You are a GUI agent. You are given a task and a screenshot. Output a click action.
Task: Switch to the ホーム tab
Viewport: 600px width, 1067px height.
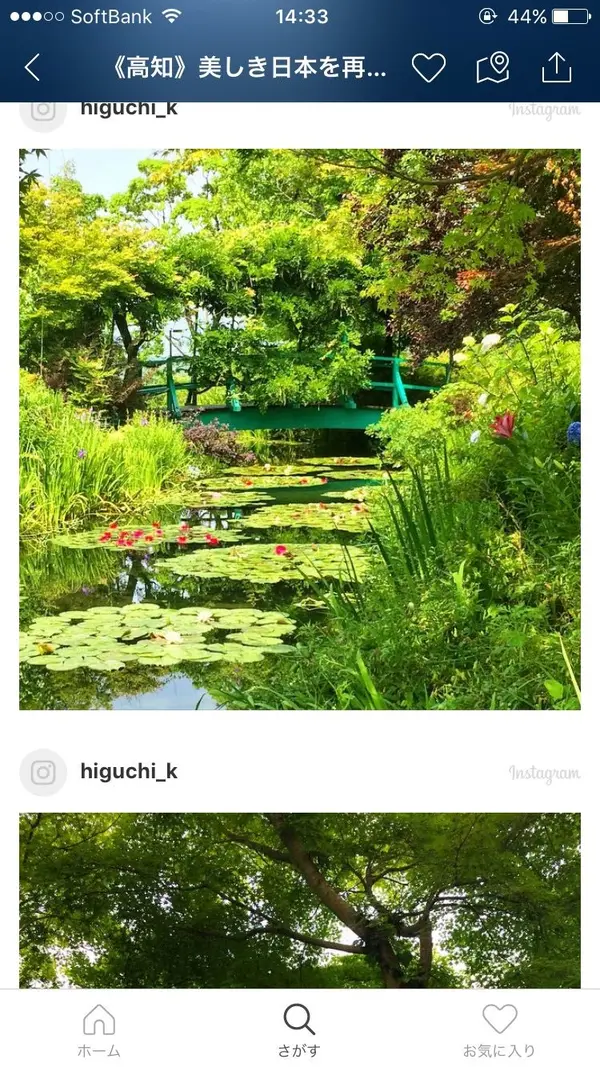tap(99, 1030)
